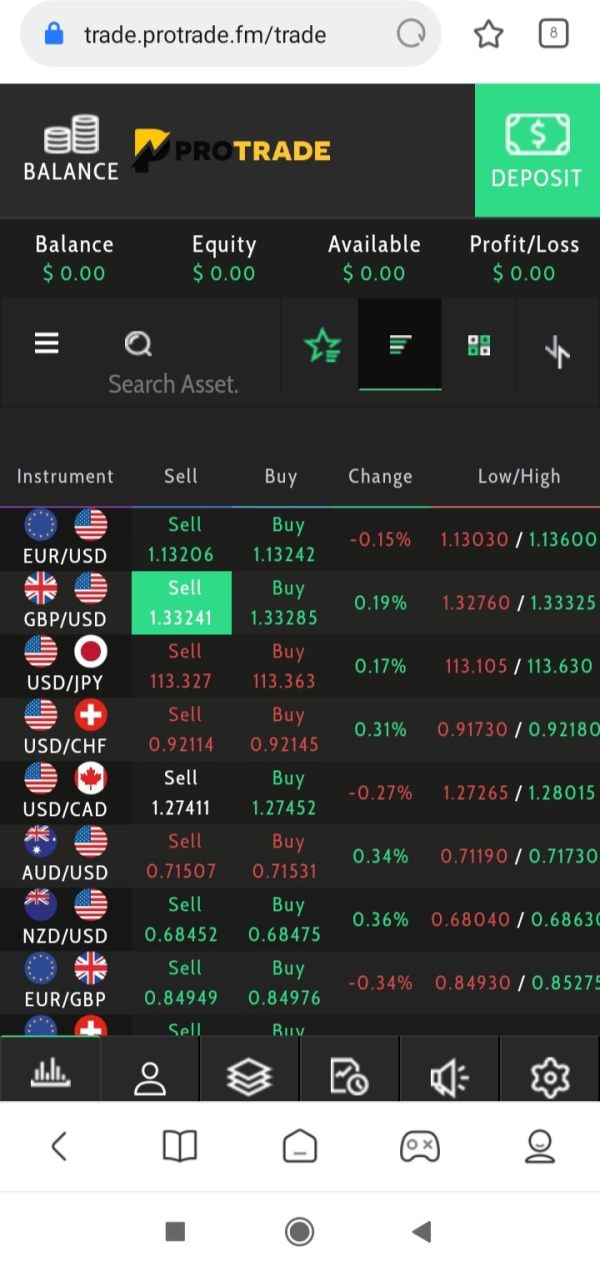The width and height of the screenshot is (600, 1271).
Task: Open the announcements megaphone tab
Action: [x=449, y=1077]
